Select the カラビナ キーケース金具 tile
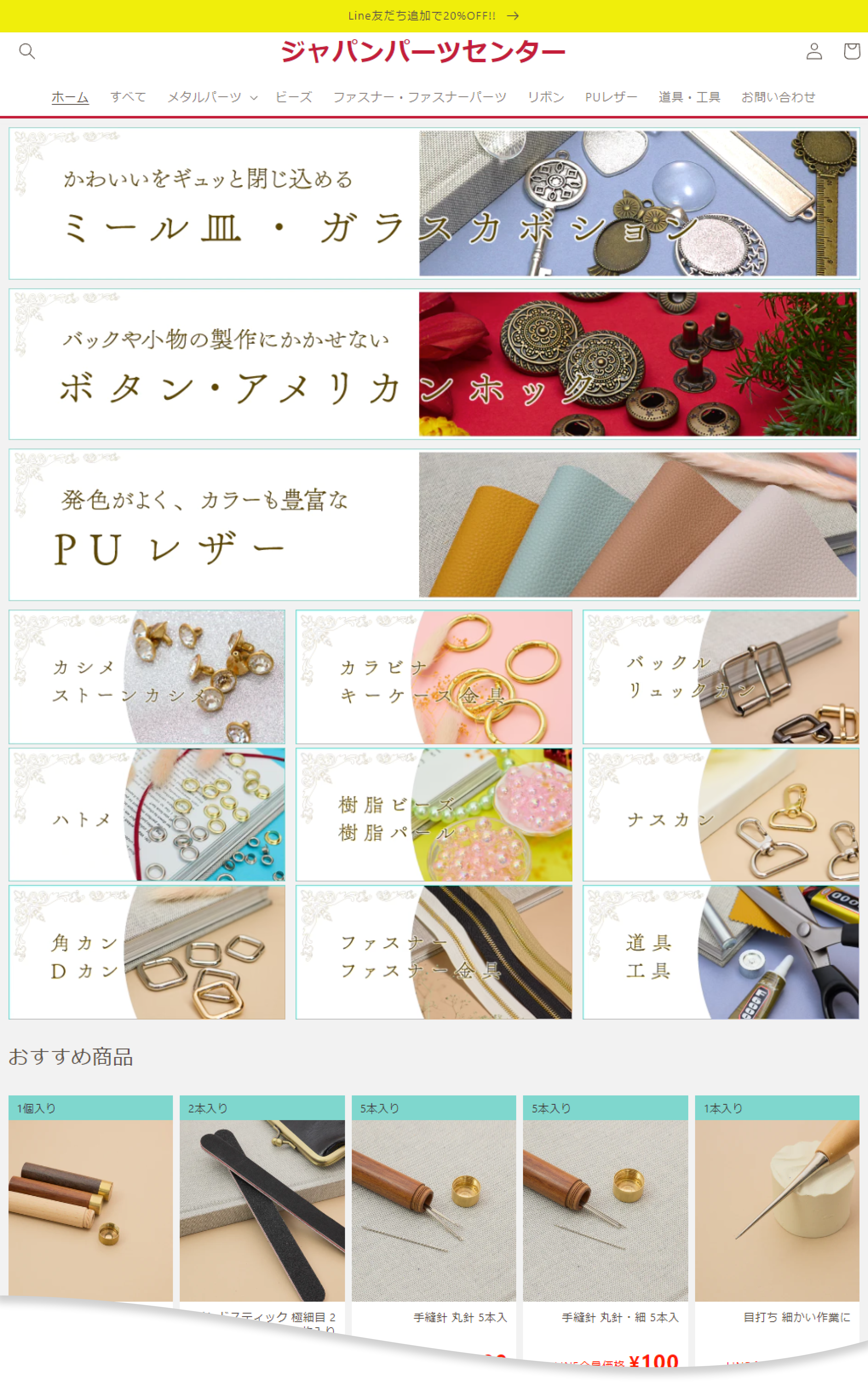Viewport: 868px width, 1382px height. click(434, 677)
